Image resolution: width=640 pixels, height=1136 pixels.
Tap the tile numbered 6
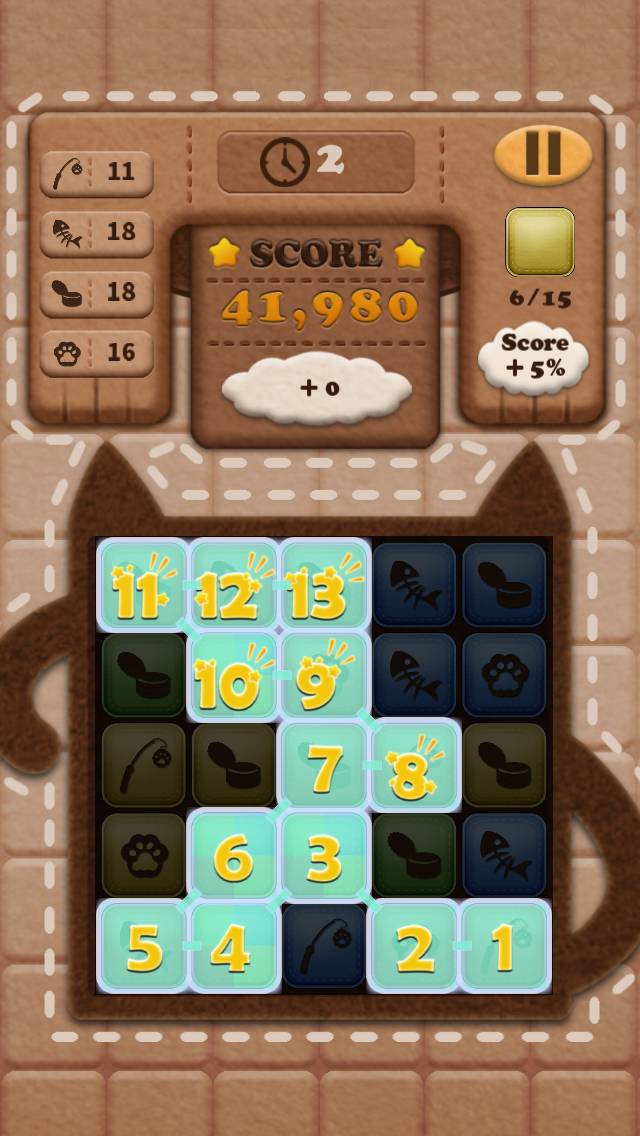233,858
